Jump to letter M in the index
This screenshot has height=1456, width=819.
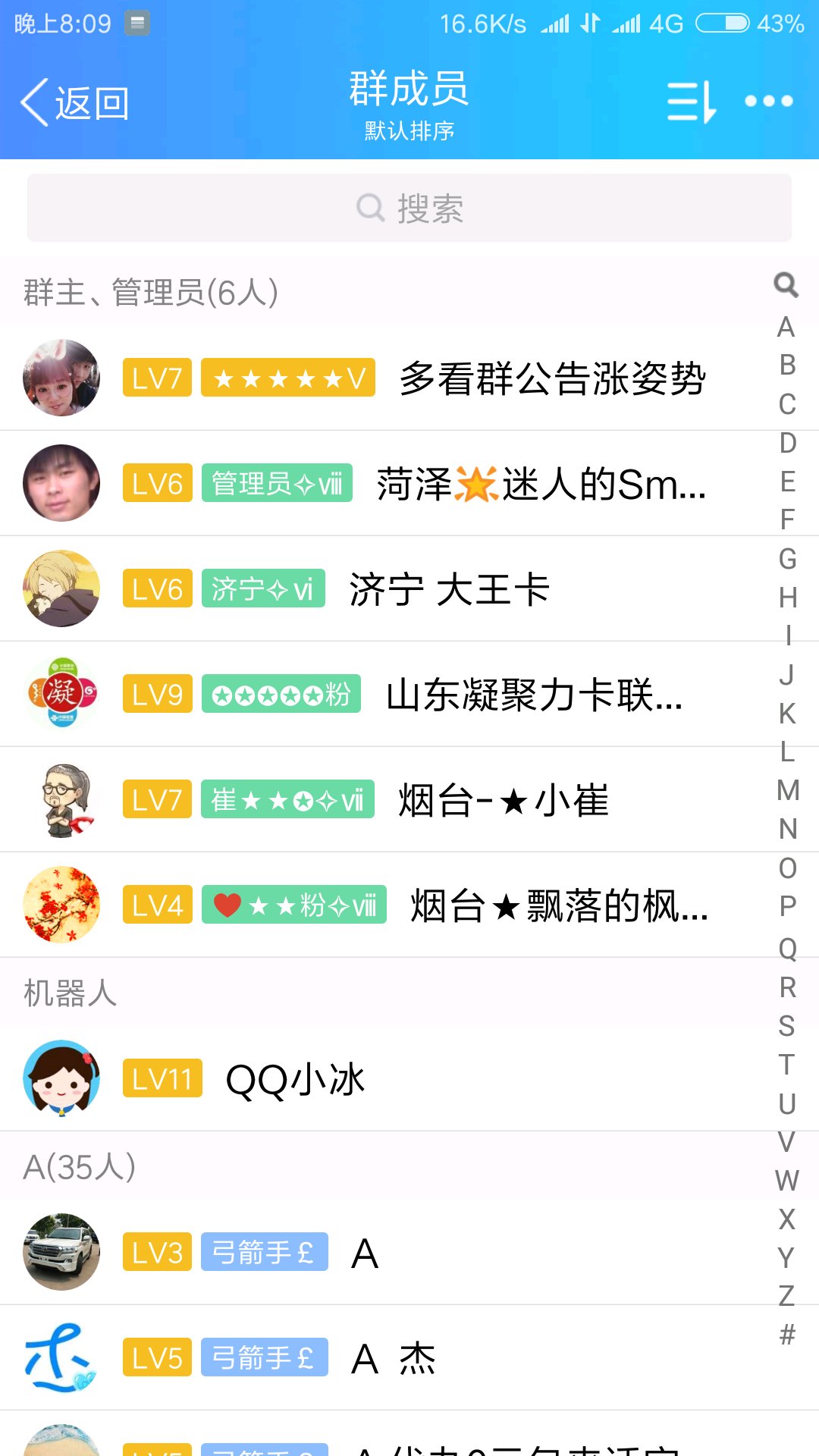click(787, 790)
